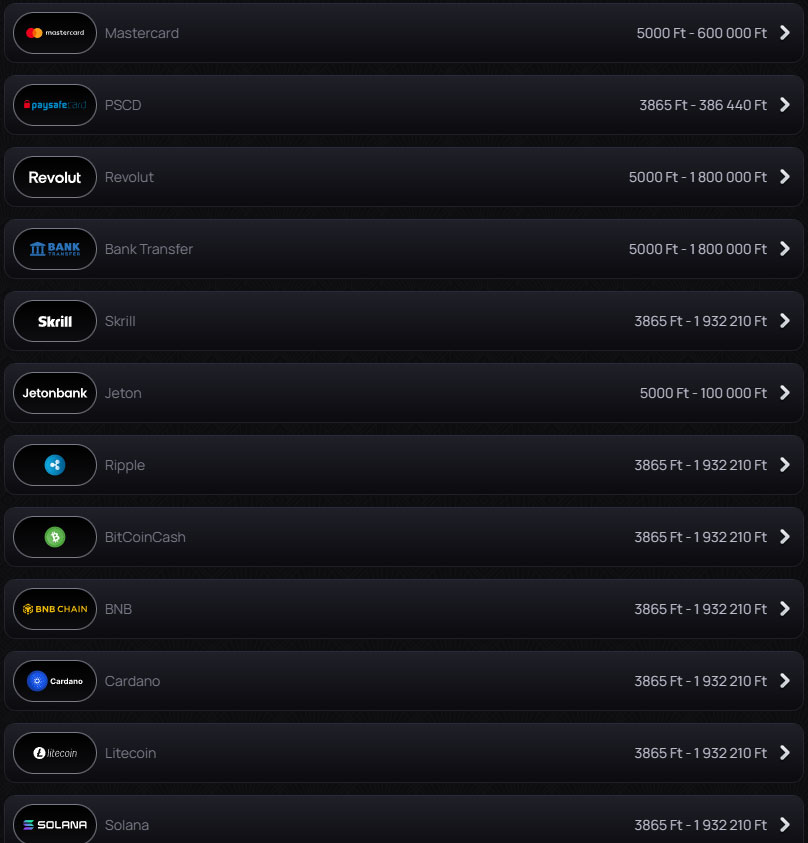This screenshot has width=808, height=843.
Task: Expand the Solana payment chevron
Action: click(x=786, y=825)
